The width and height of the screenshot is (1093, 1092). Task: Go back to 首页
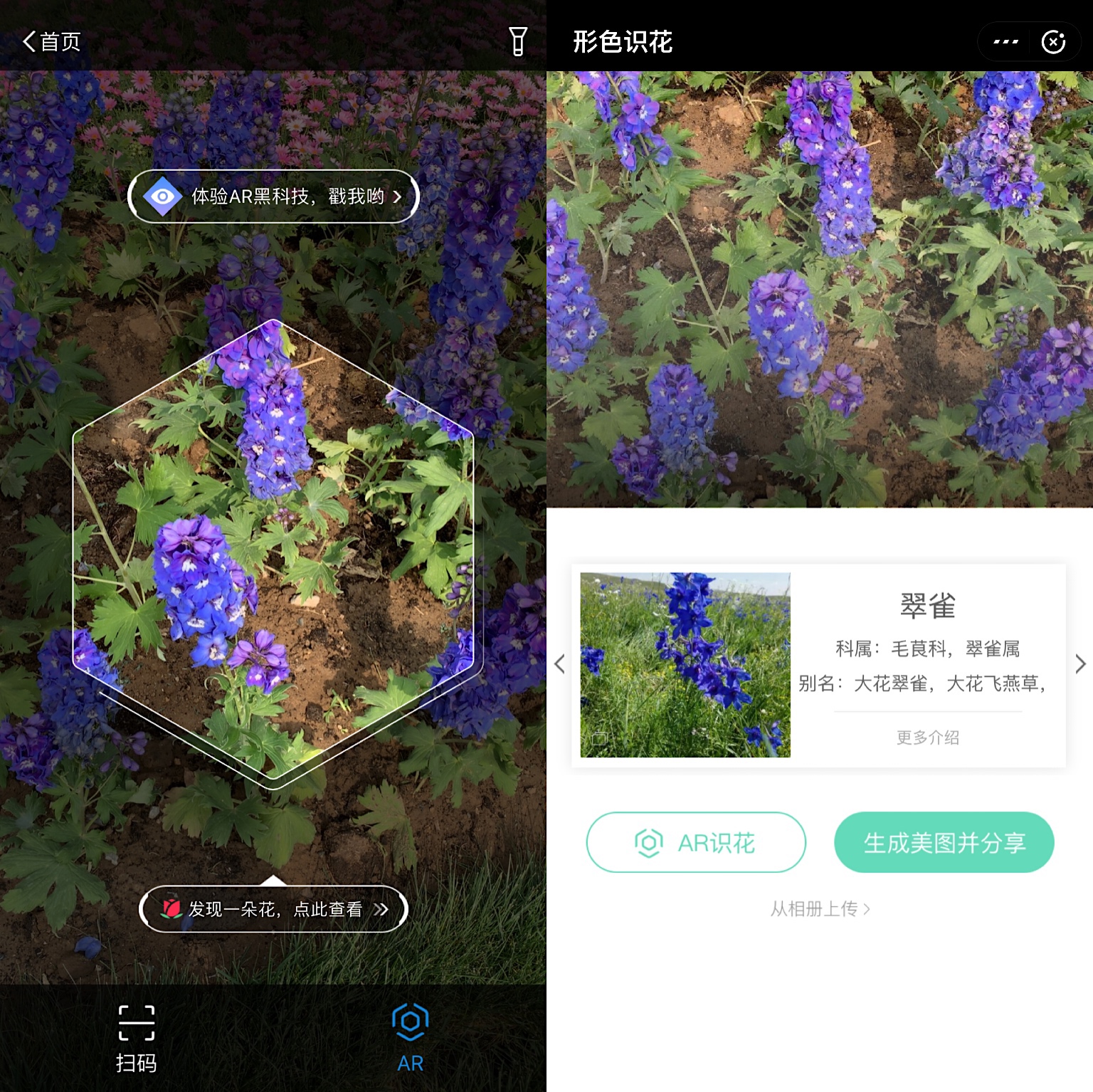pos(51,42)
